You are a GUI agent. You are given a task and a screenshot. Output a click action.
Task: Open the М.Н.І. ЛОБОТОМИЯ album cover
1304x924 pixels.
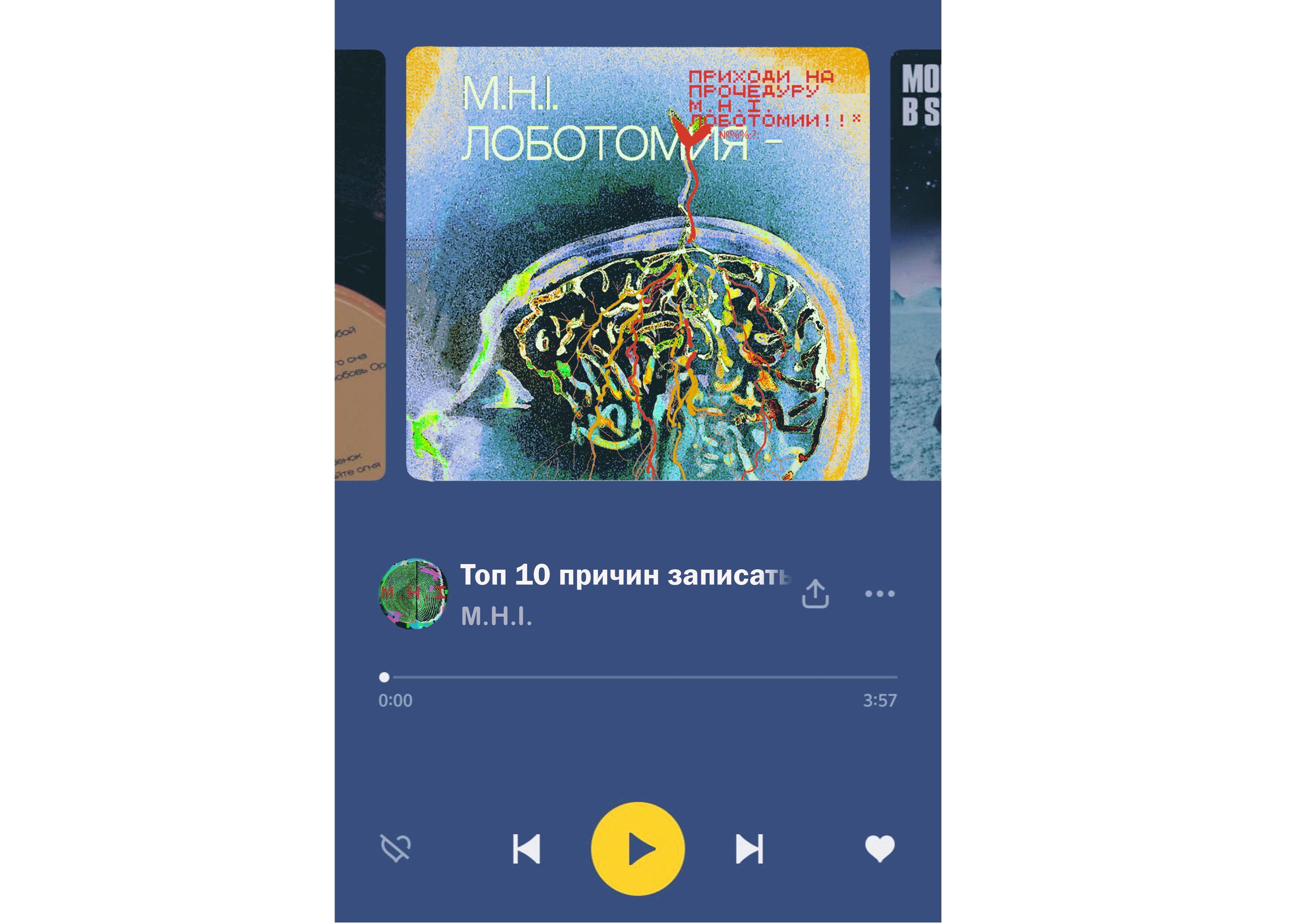637,264
